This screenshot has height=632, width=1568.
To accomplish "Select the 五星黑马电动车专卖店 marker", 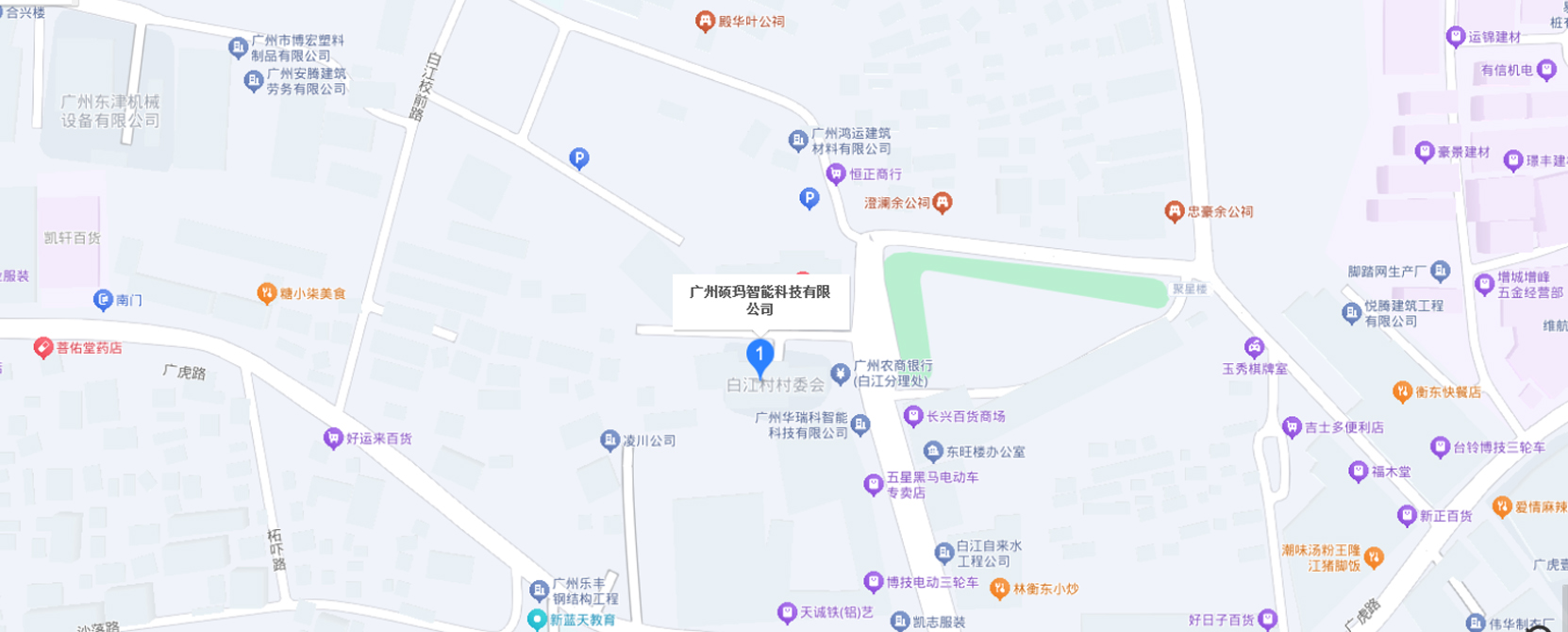I will click(x=874, y=485).
